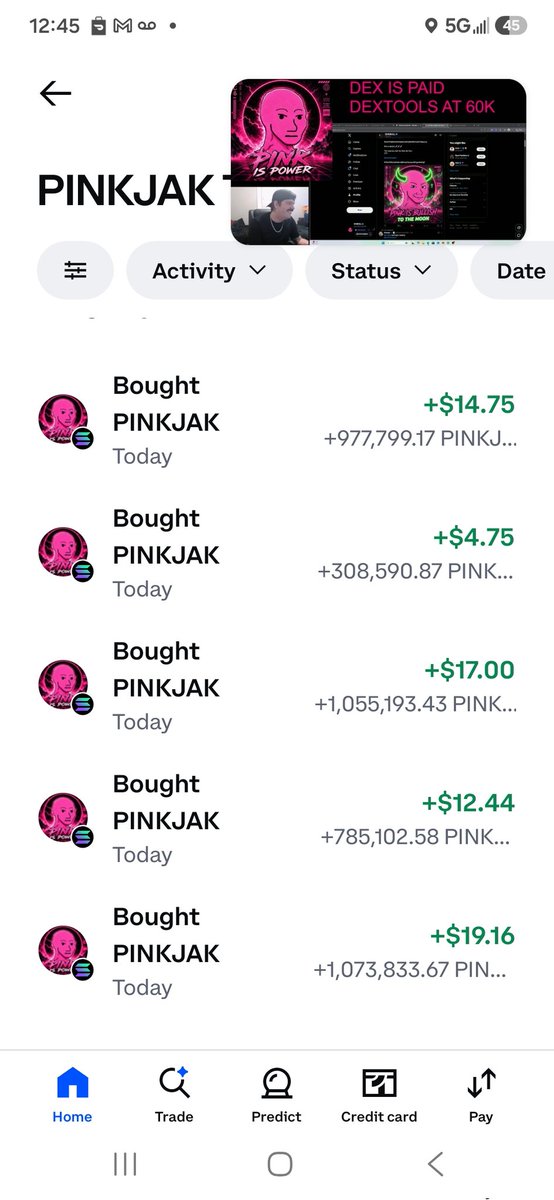This screenshot has height=1200, width=554.
Task: Open the +$14.75 PINKJAK purchase
Action: click(277, 421)
